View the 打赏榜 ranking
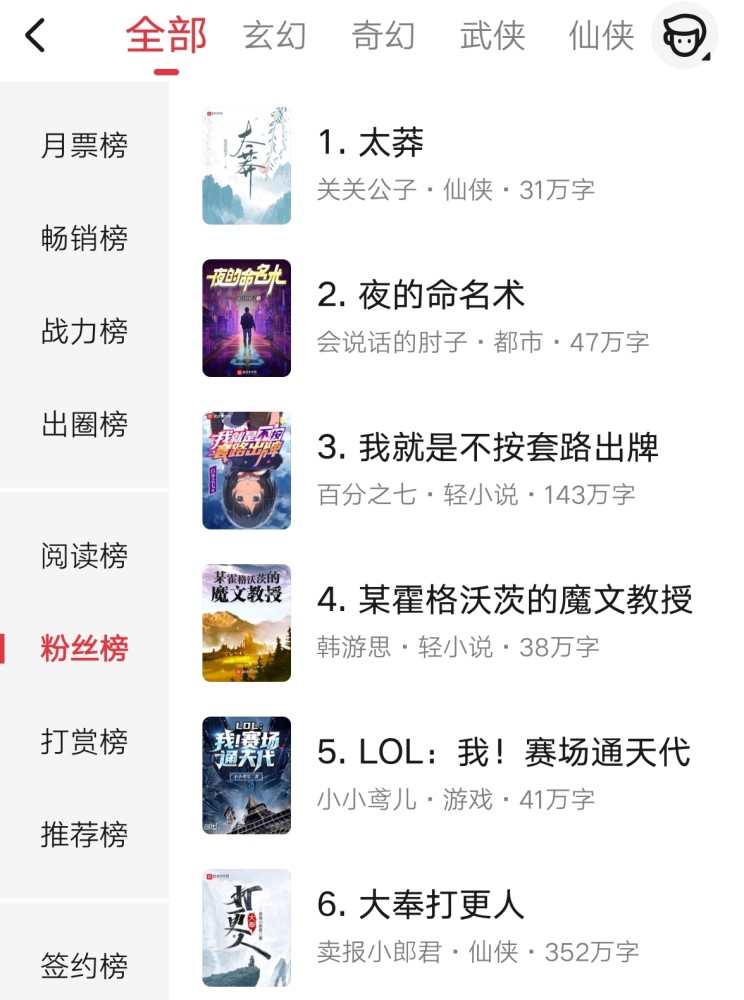The height and width of the screenshot is (1000, 744). (85, 742)
